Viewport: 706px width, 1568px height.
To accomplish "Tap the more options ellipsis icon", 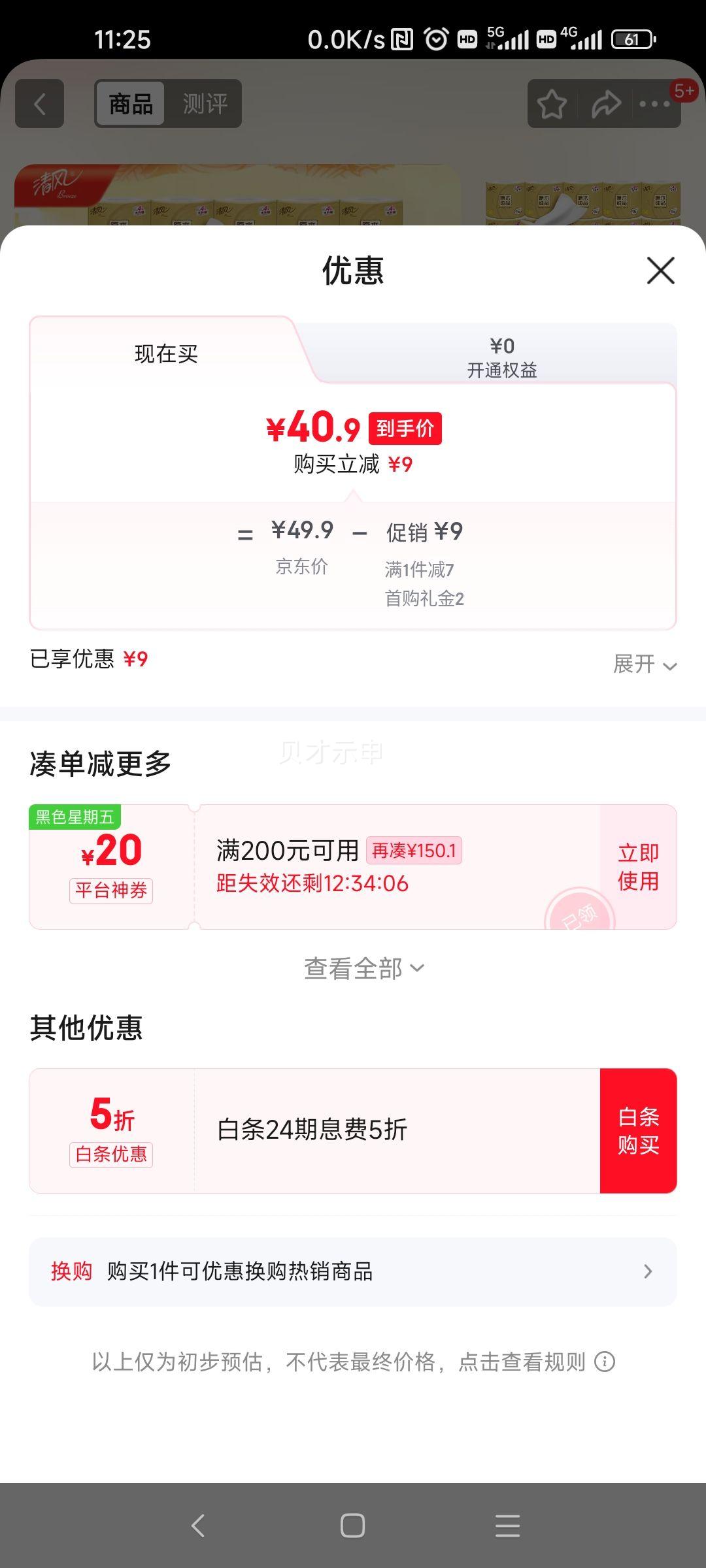I will (x=653, y=103).
